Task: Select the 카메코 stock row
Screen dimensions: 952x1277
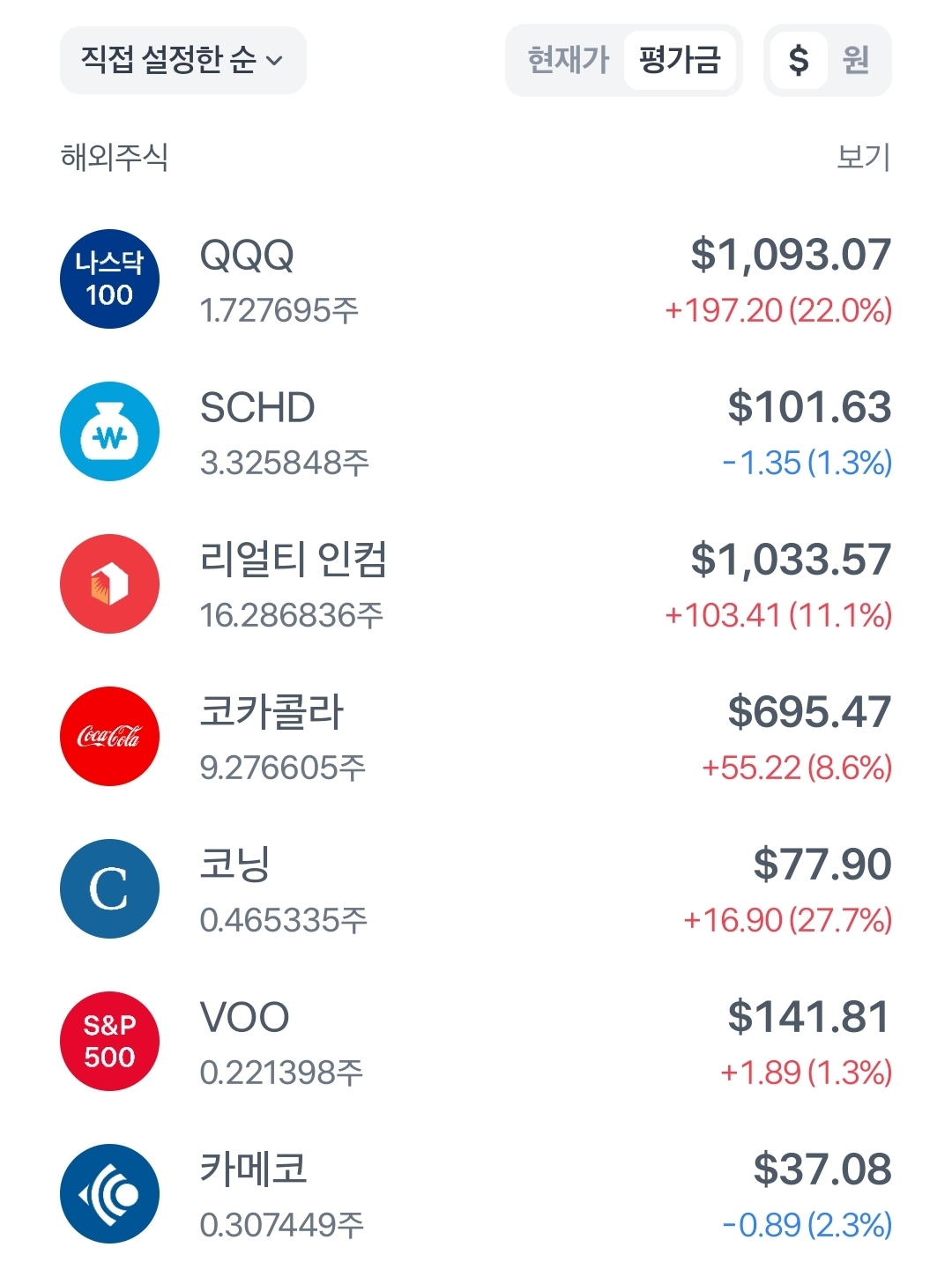Action: (x=476, y=1194)
